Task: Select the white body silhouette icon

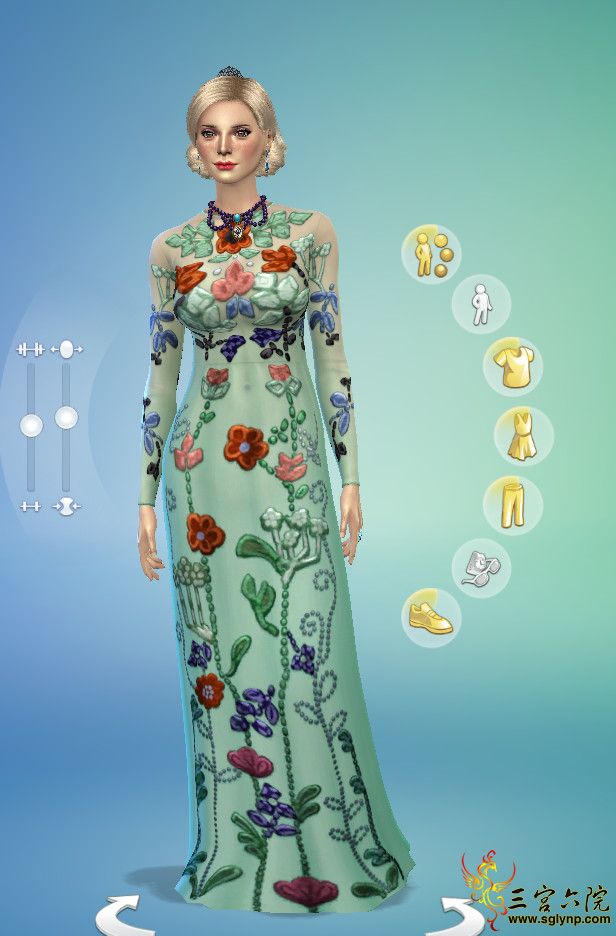Action: (481, 305)
